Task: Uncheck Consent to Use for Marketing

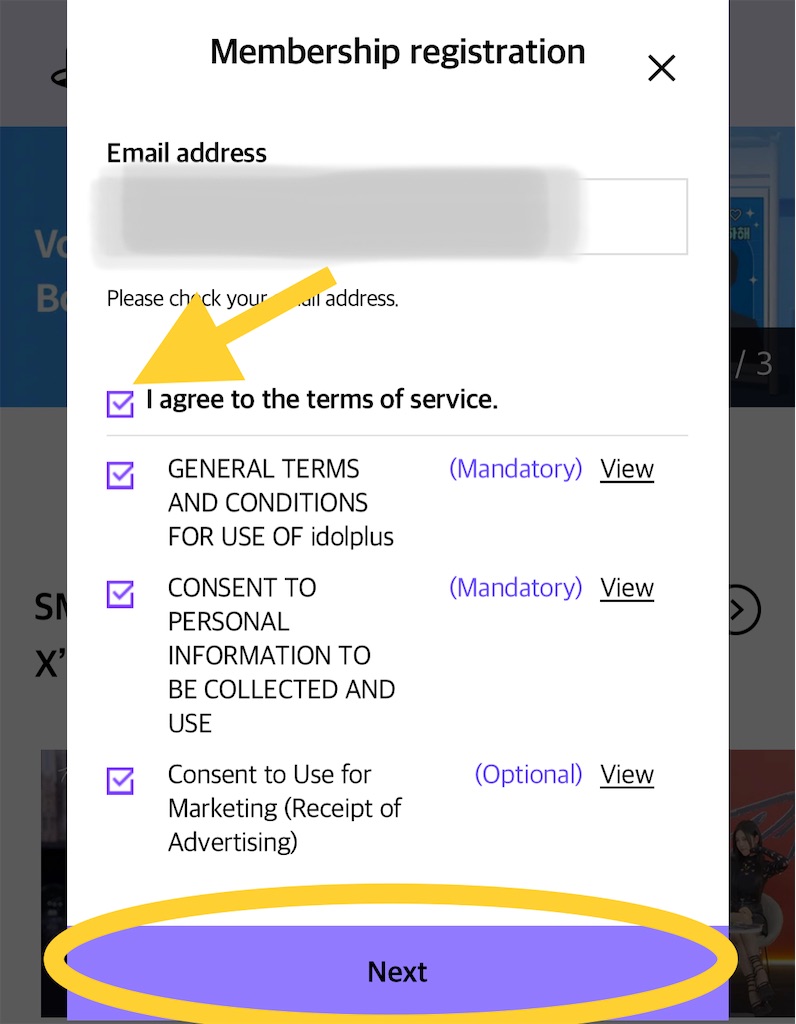Action: (120, 779)
